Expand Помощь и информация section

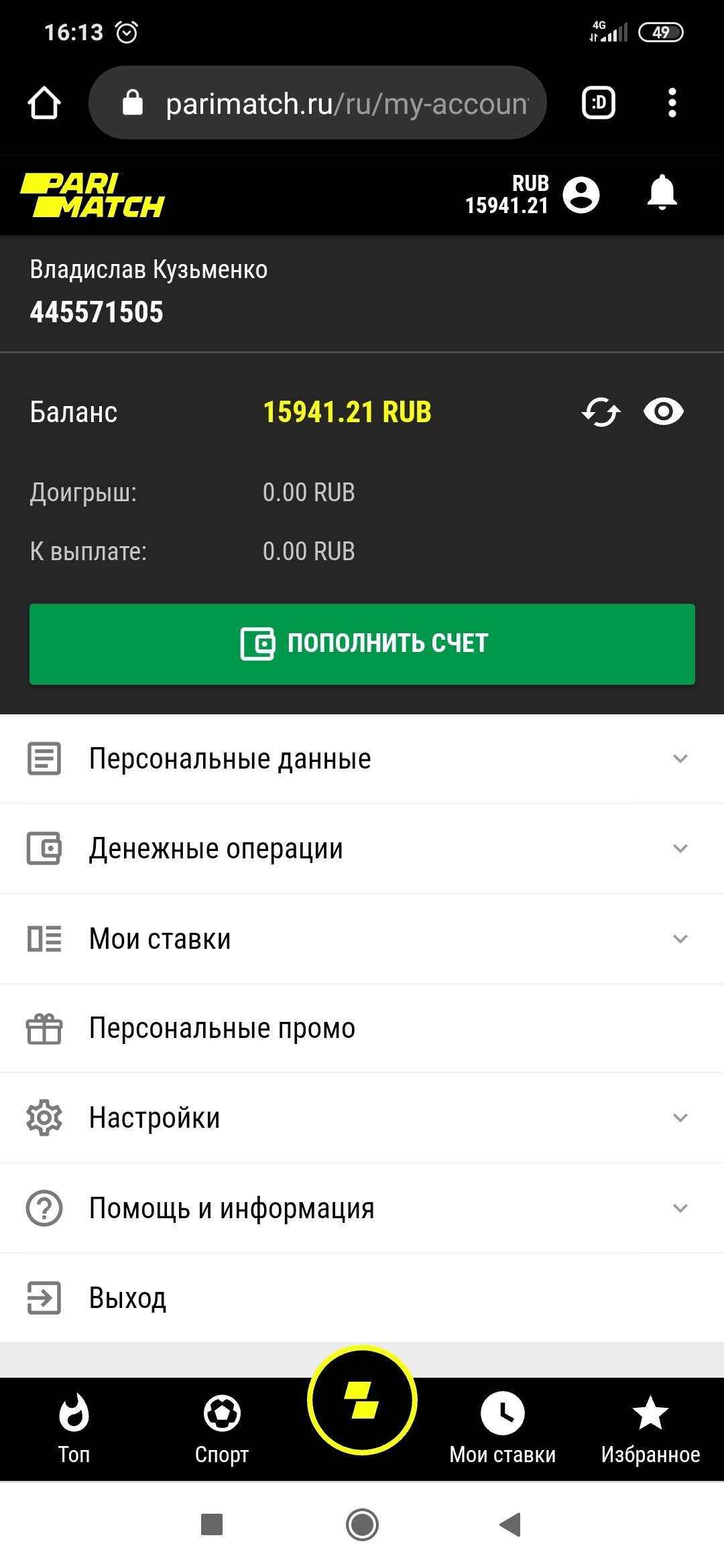point(362,1208)
